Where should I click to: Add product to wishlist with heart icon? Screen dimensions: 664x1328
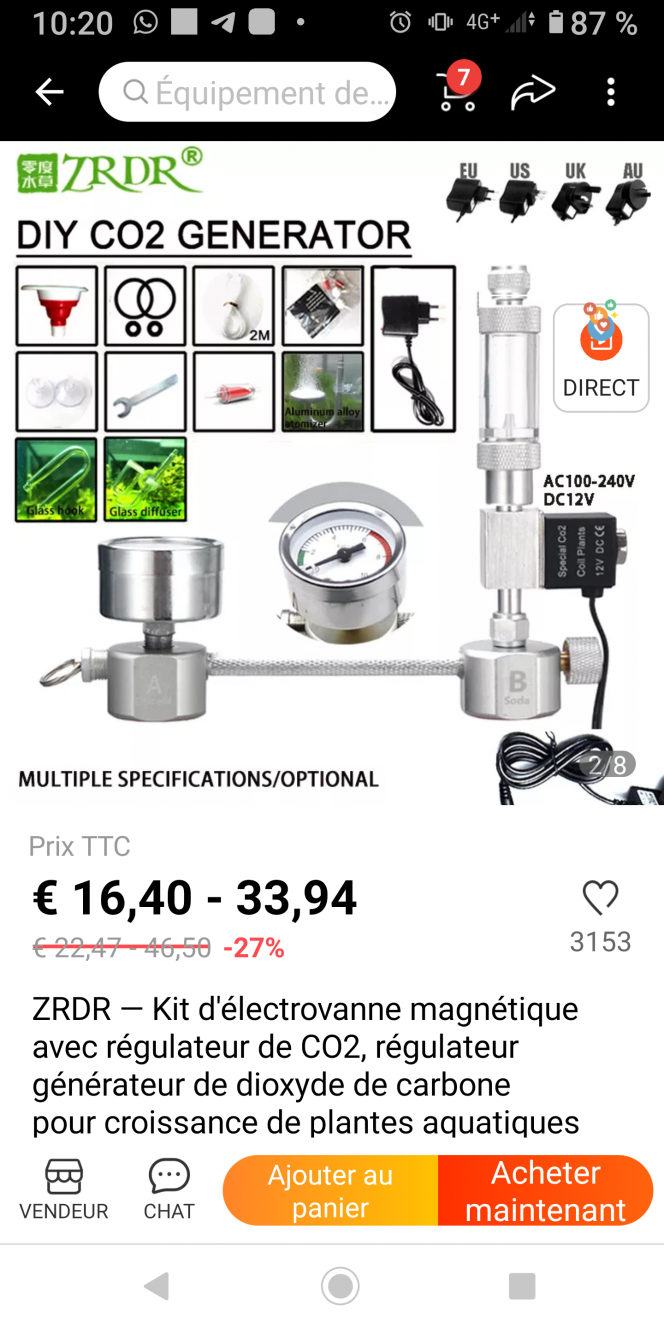[600, 898]
